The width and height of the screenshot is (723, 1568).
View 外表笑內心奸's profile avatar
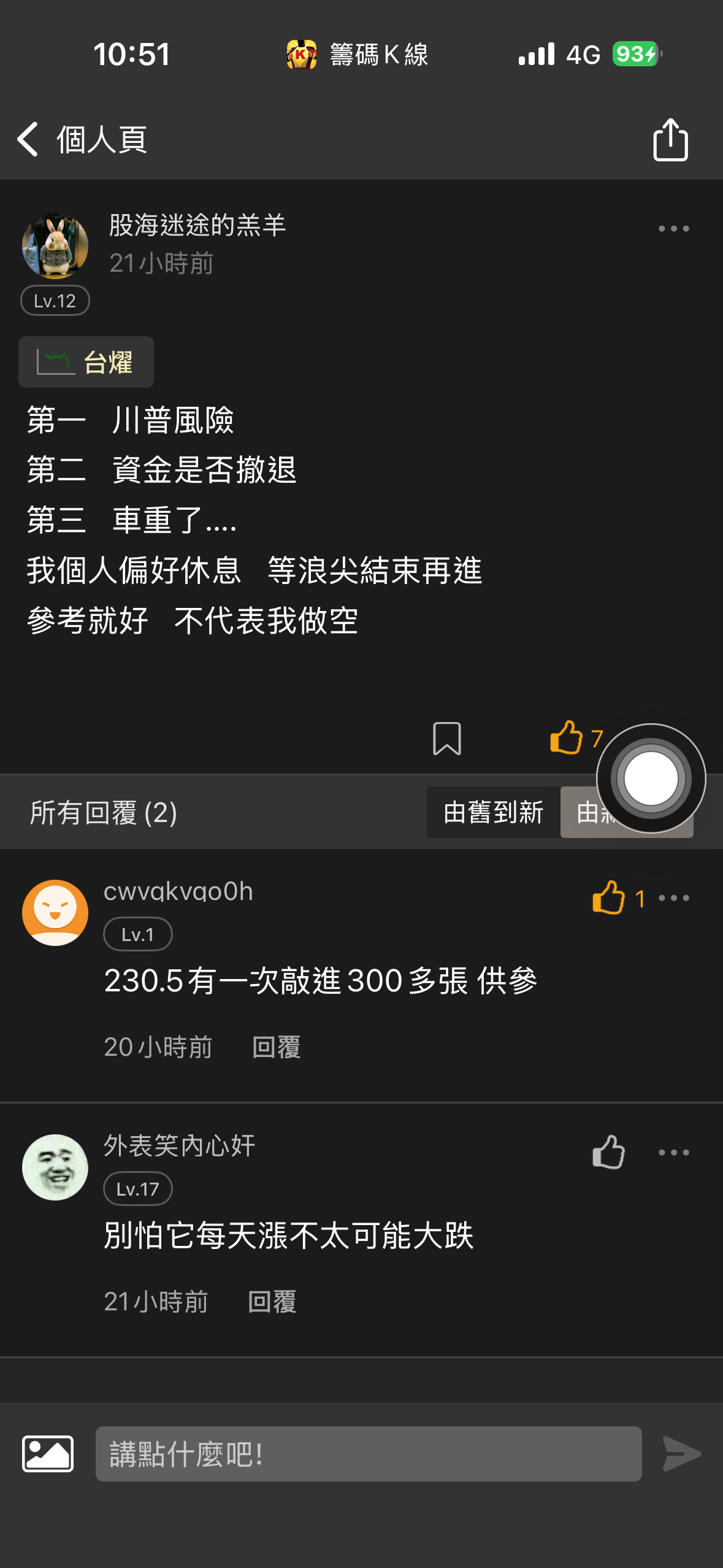point(55,1167)
